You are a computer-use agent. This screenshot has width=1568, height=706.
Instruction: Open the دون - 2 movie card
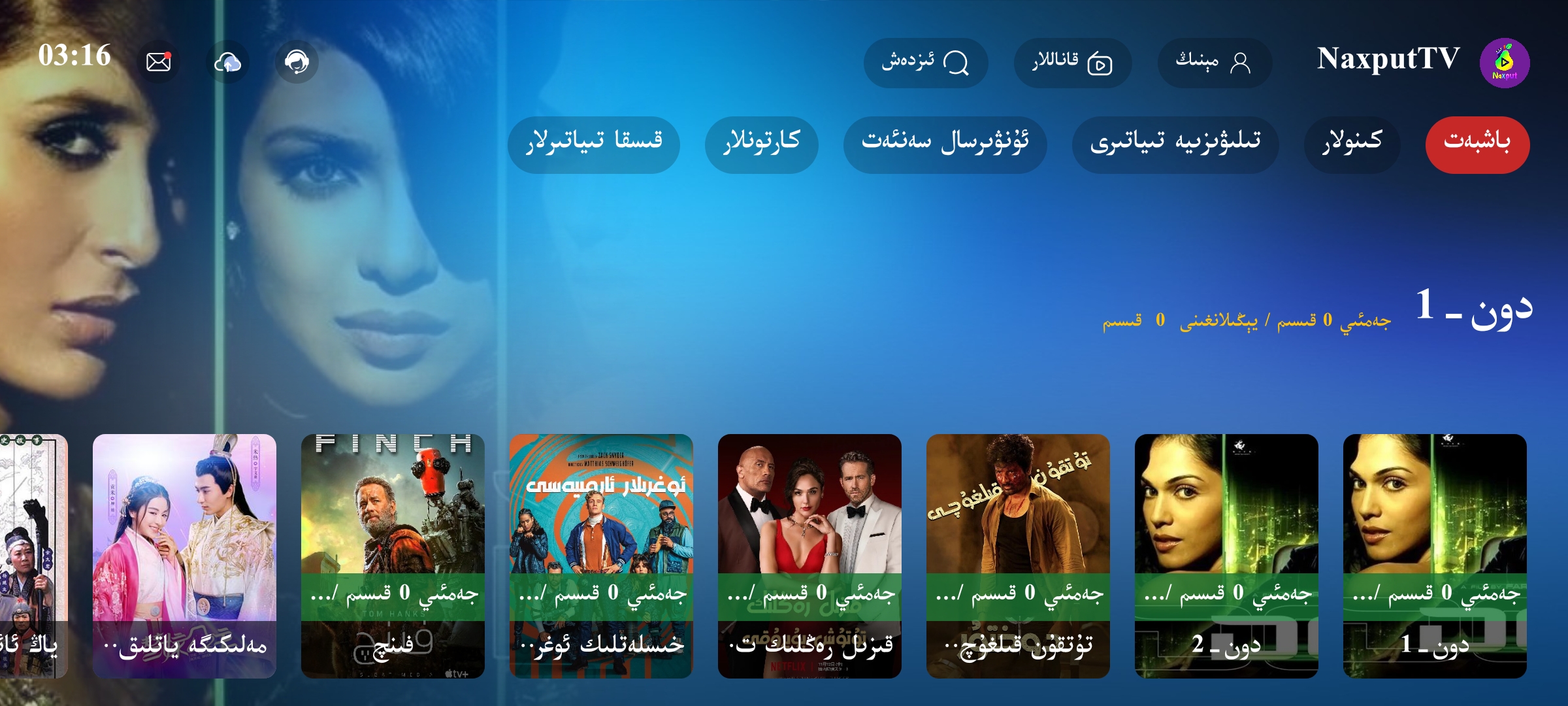[x=1226, y=556]
